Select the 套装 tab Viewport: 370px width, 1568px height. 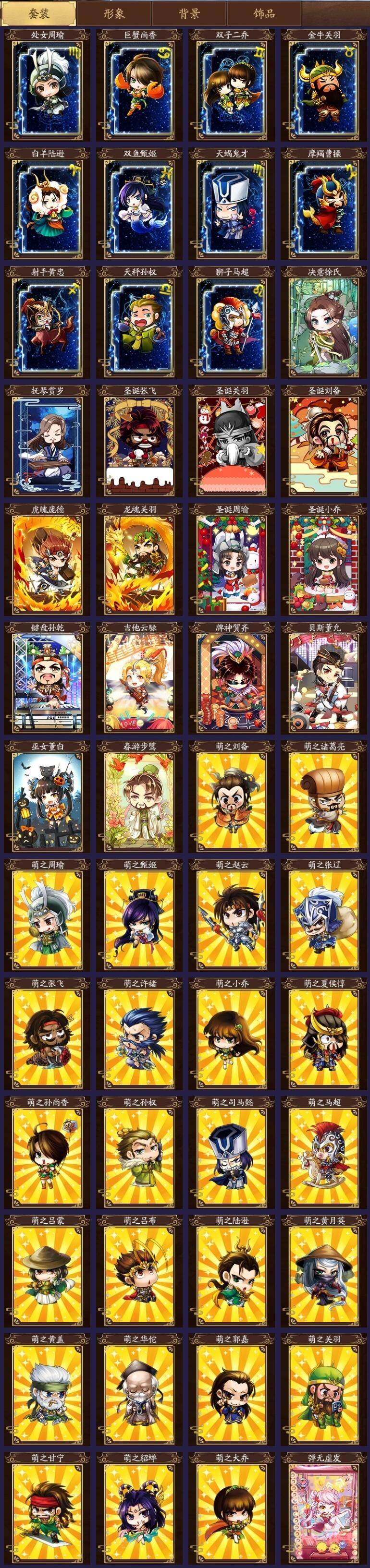(x=38, y=13)
